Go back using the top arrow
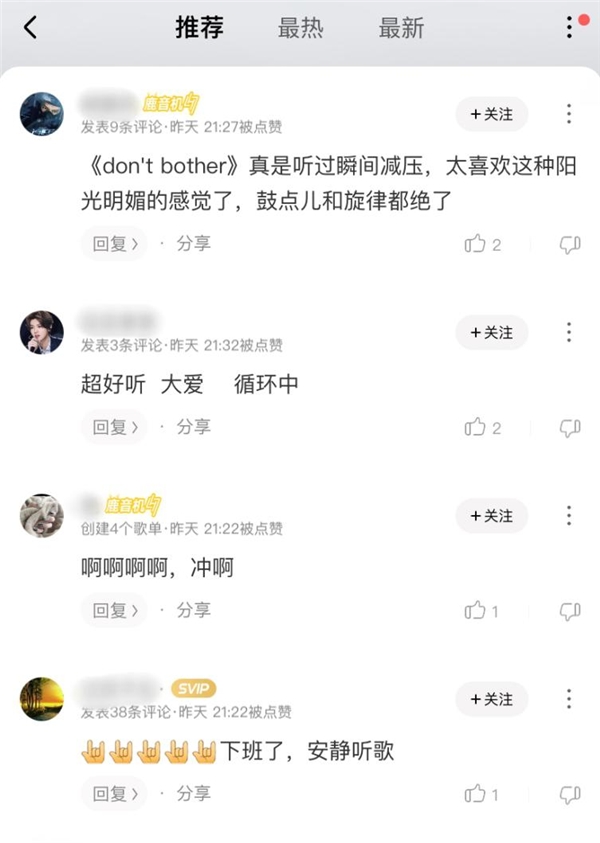600x843 pixels. 30,28
